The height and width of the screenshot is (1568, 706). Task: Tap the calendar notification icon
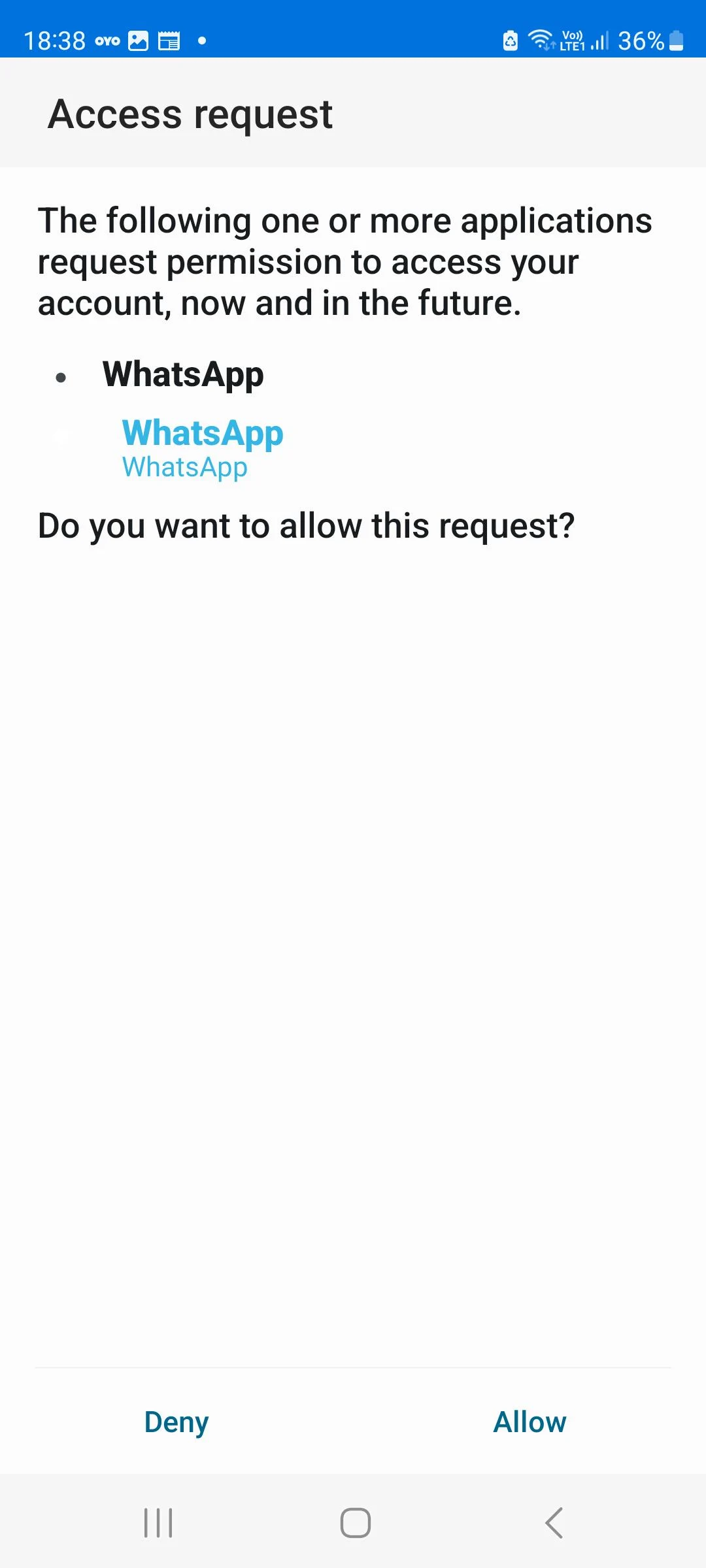[x=169, y=41]
